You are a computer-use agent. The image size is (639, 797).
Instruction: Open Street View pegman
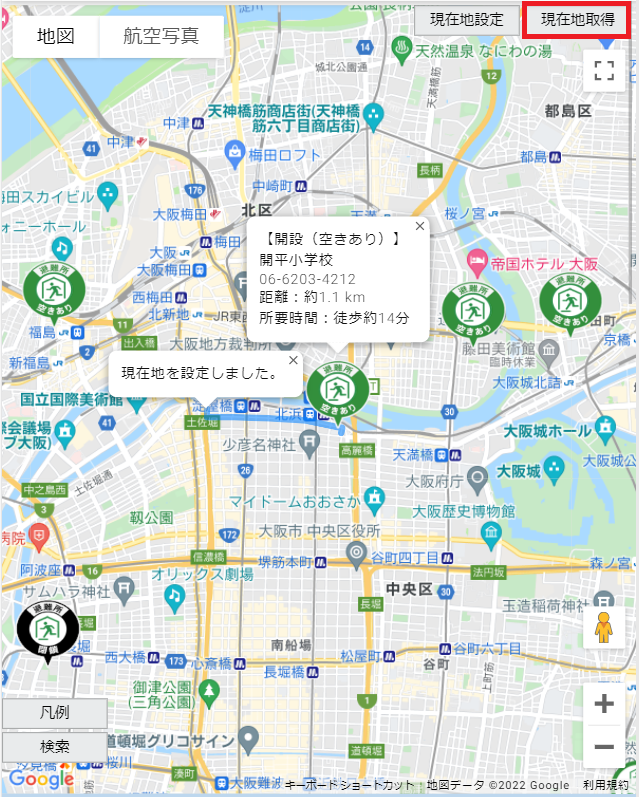tap(603, 628)
